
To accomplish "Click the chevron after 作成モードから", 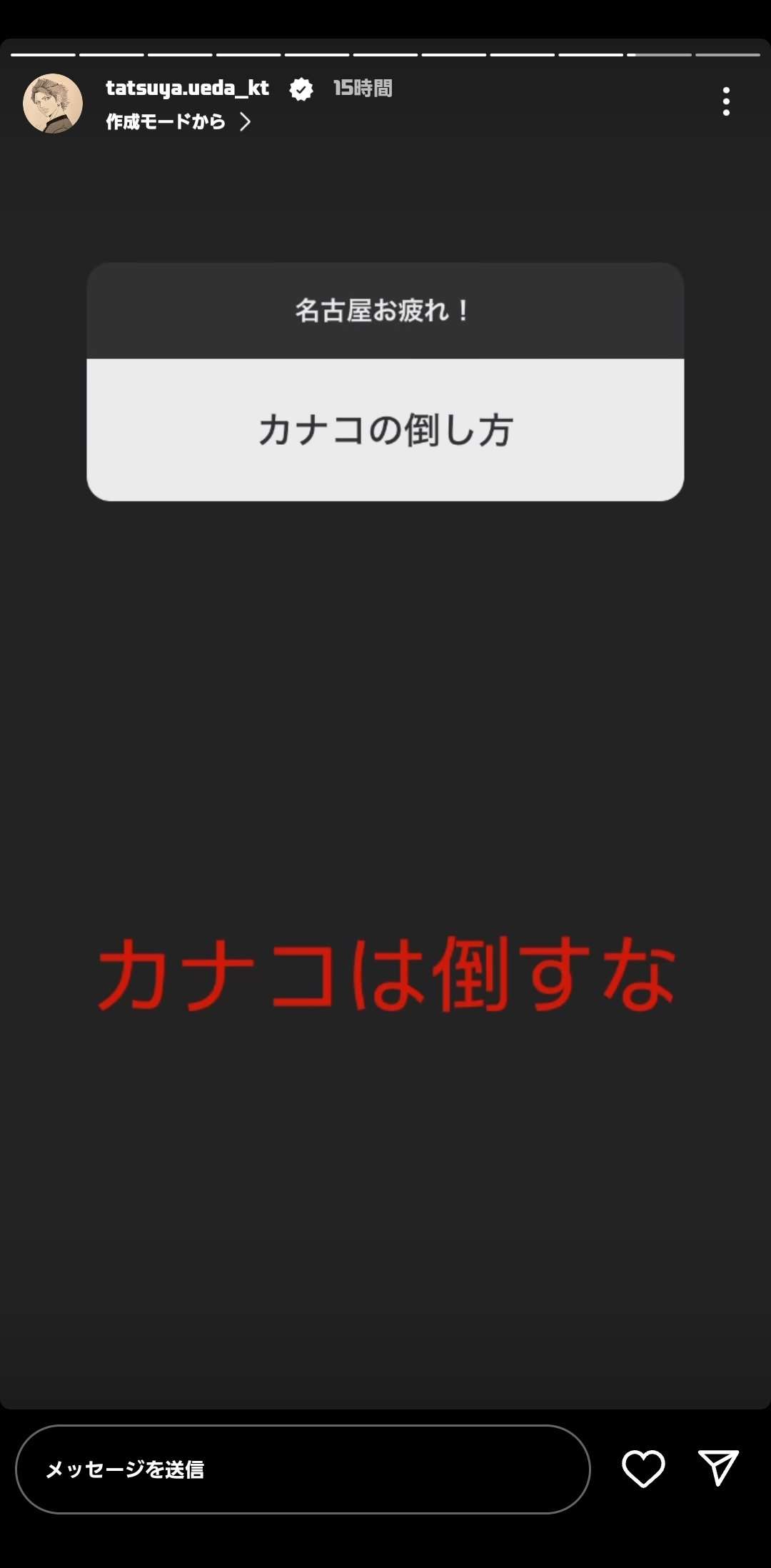I will point(247,122).
